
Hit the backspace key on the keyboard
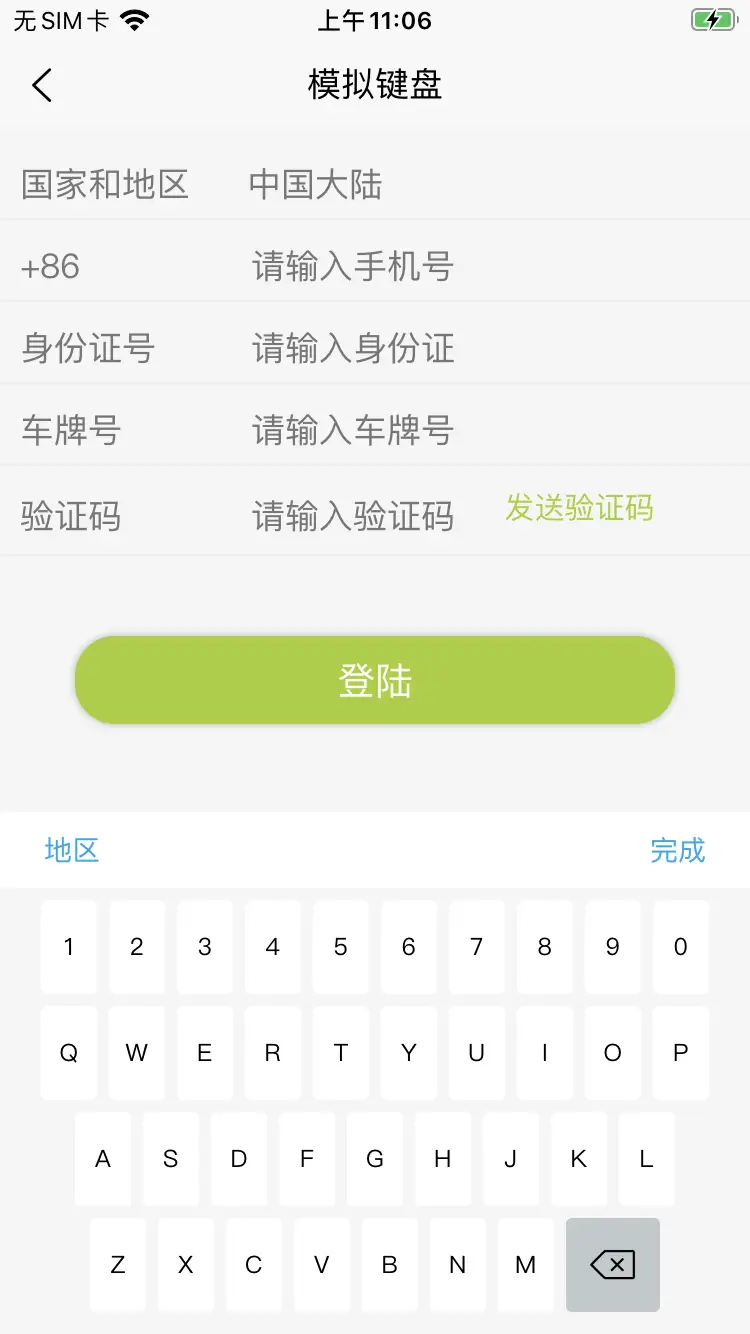point(613,1265)
